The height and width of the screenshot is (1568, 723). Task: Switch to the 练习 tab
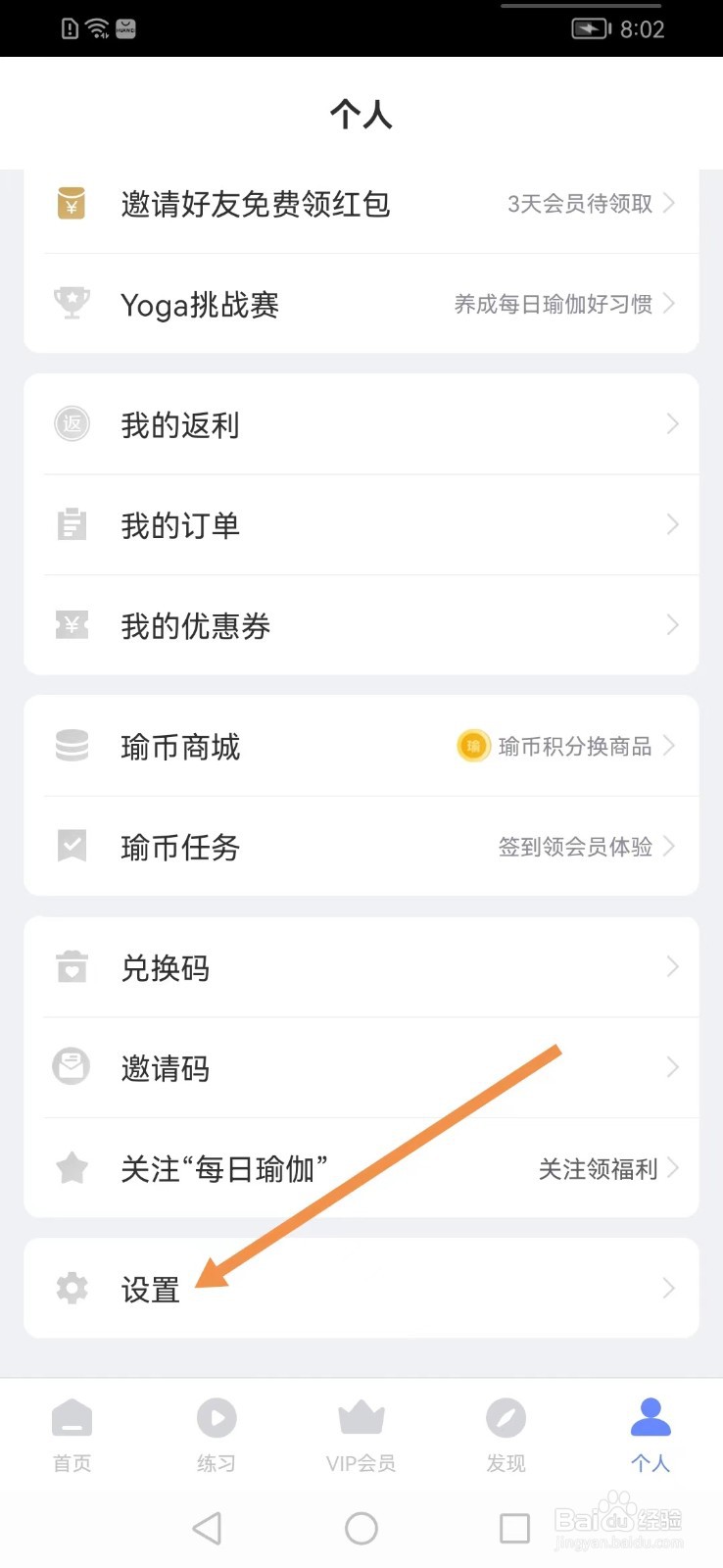click(217, 1436)
